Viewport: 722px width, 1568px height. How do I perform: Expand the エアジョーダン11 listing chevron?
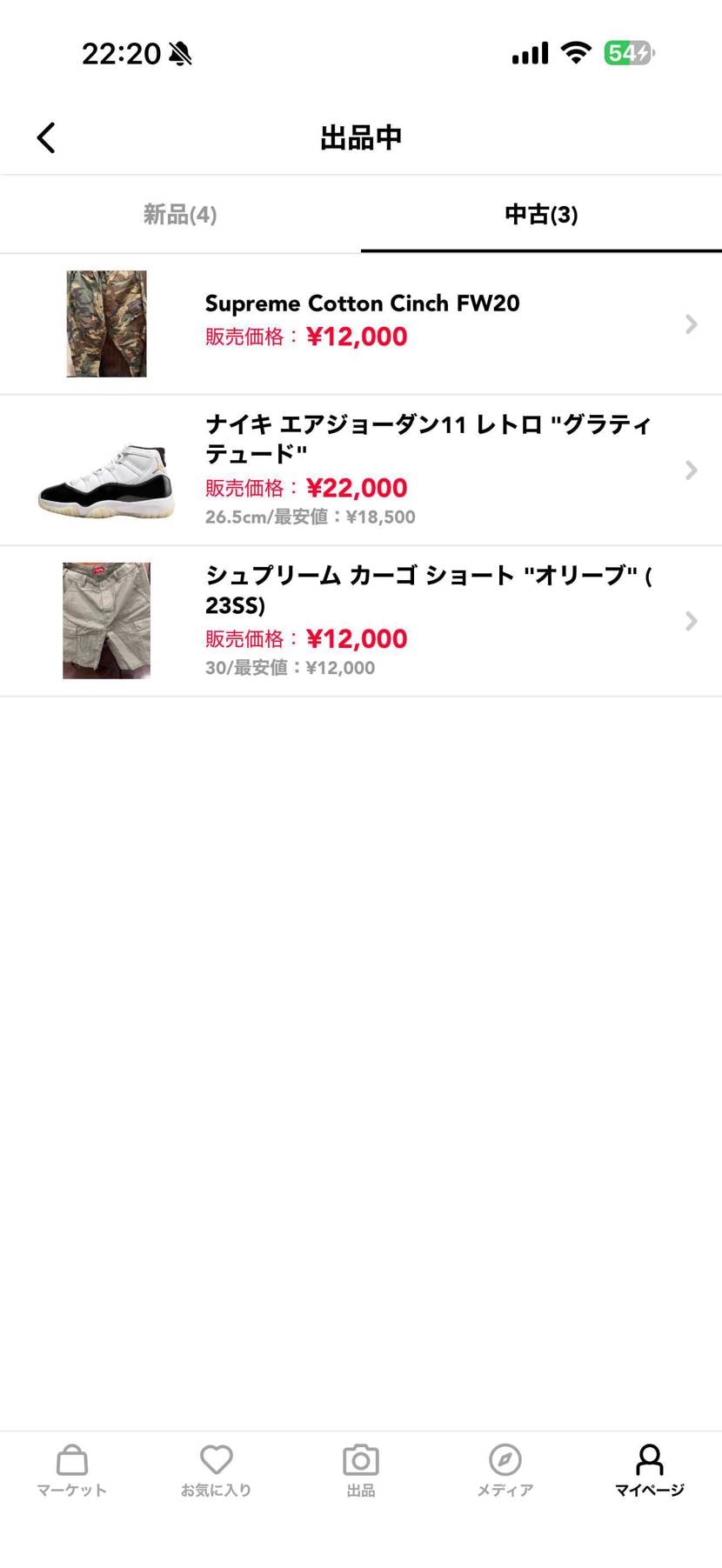[x=691, y=470]
